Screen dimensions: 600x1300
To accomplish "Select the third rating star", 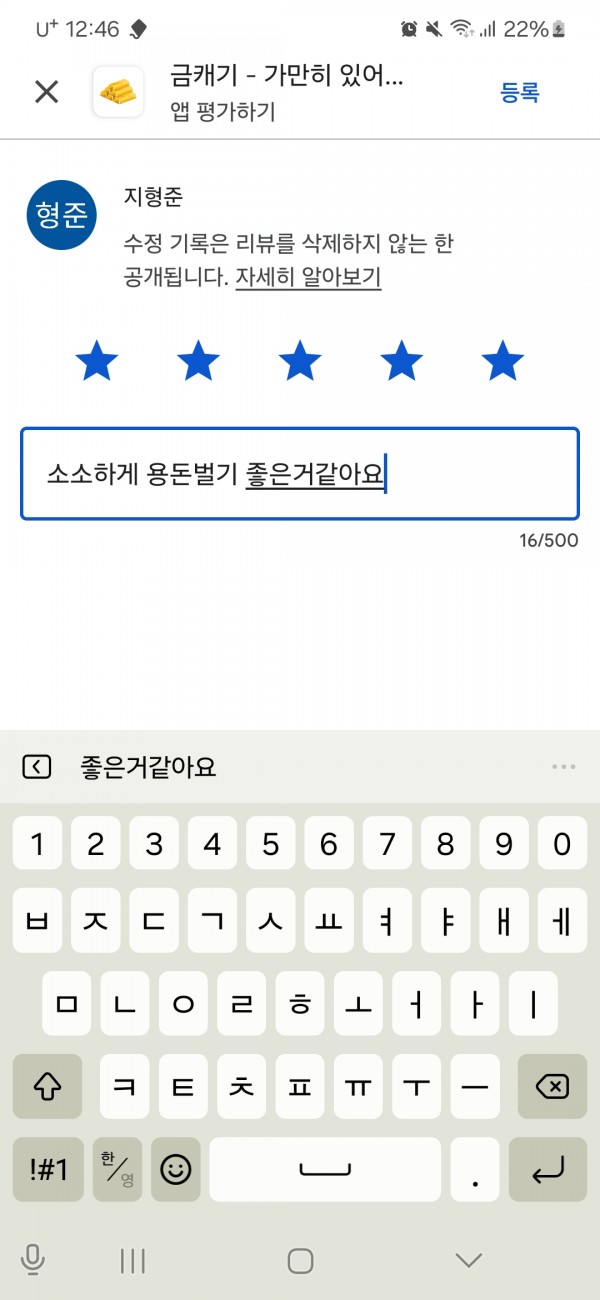I will point(300,360).
